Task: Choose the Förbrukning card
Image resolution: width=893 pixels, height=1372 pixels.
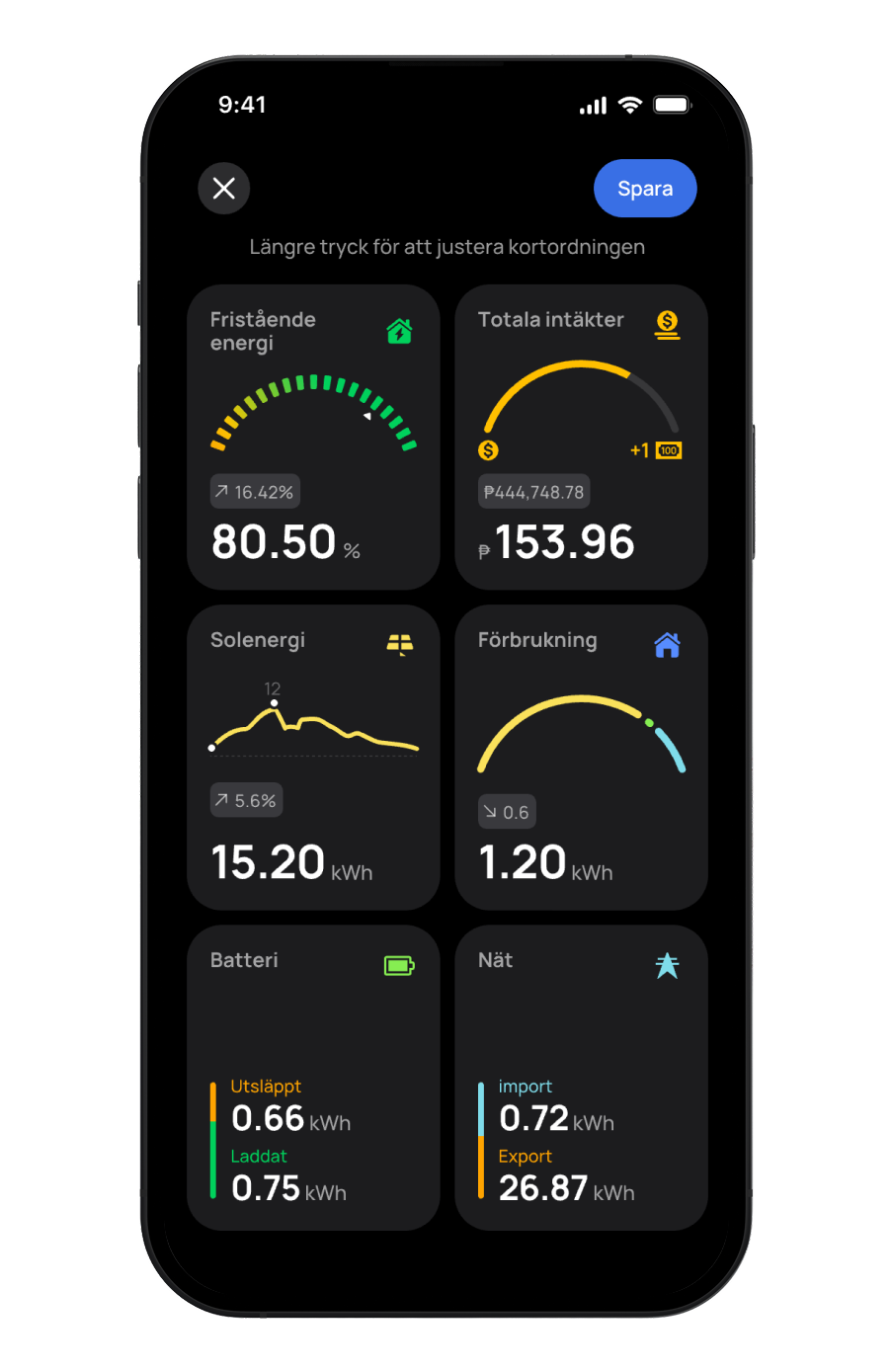Action: (581, 758)
